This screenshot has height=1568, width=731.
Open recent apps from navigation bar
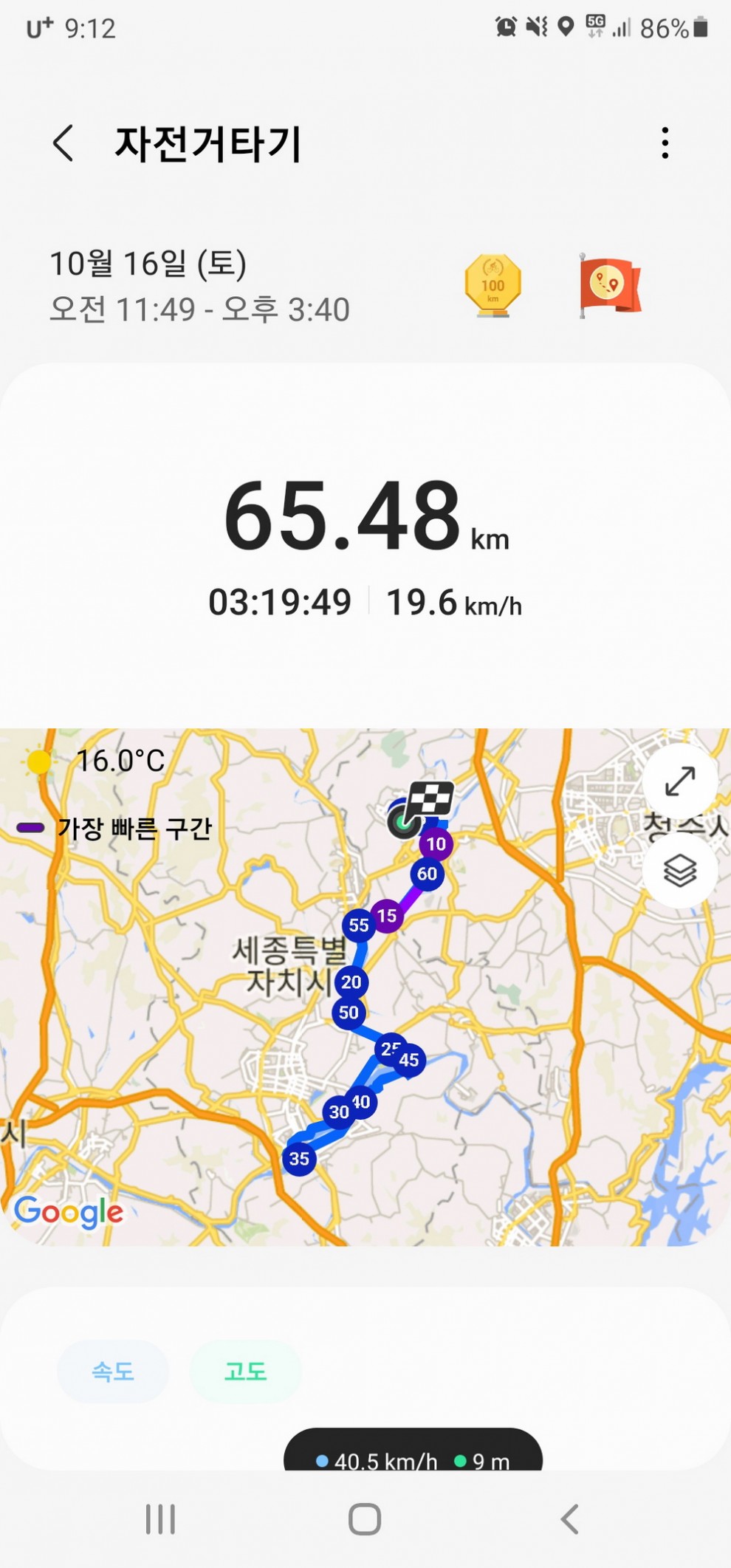point(160,1519)
